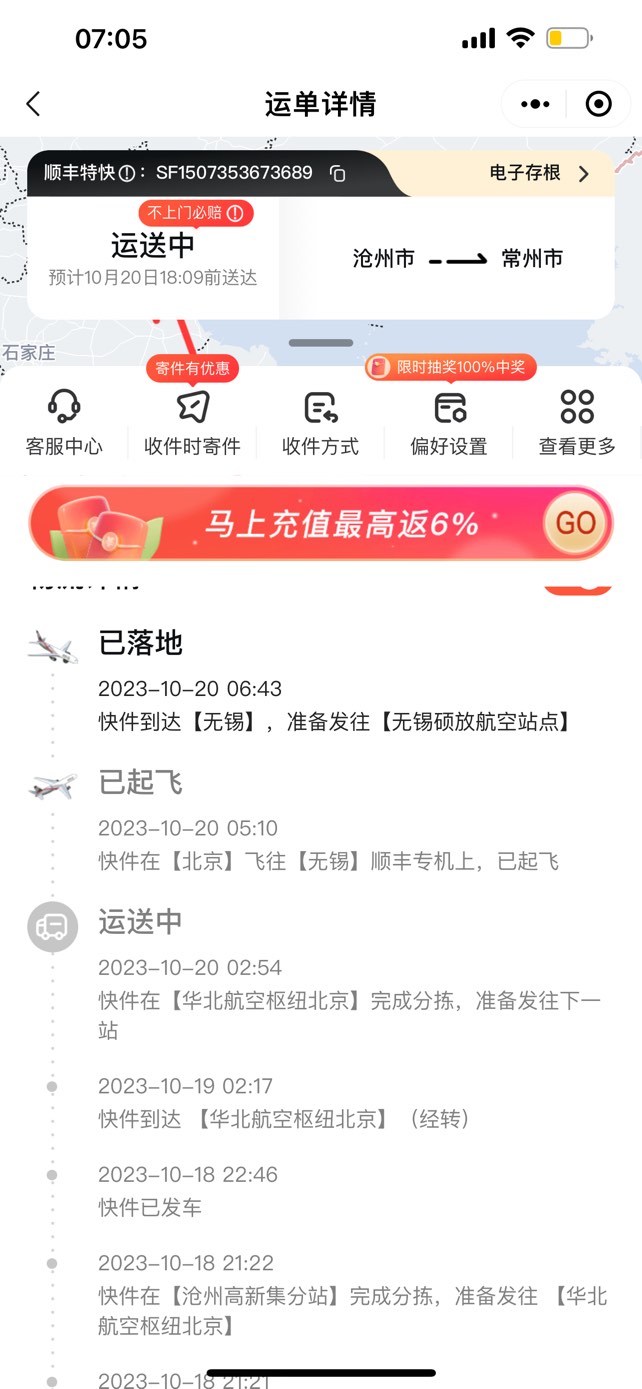Contact 客服中心 customer service
This screenshot has height=1389, width=642.
point(64,423)
